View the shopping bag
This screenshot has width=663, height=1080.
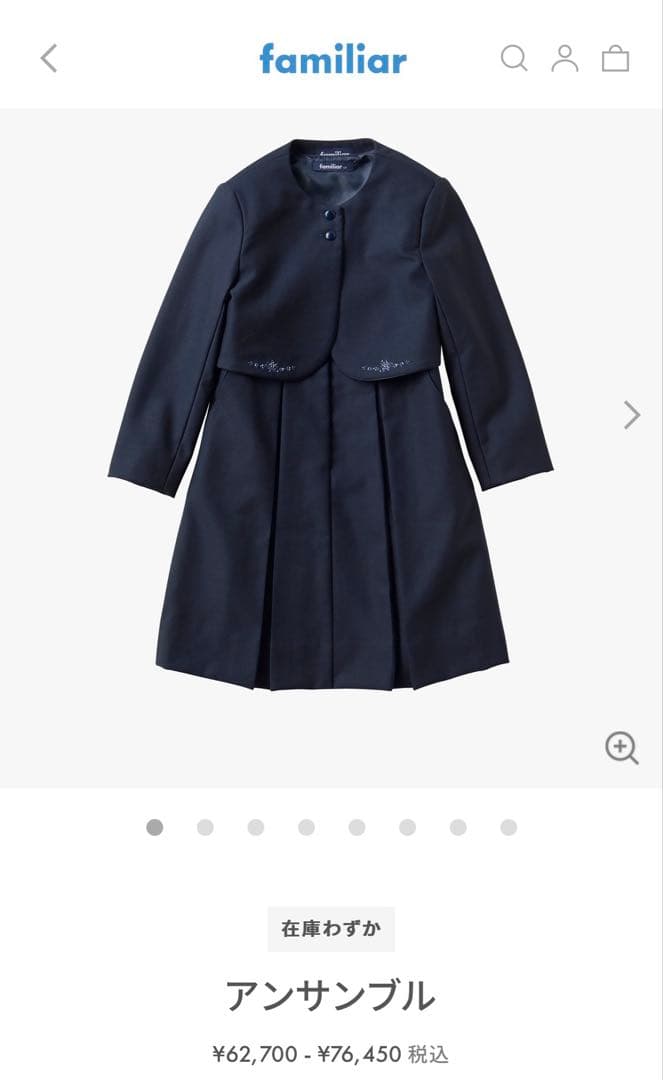point(615,59)
